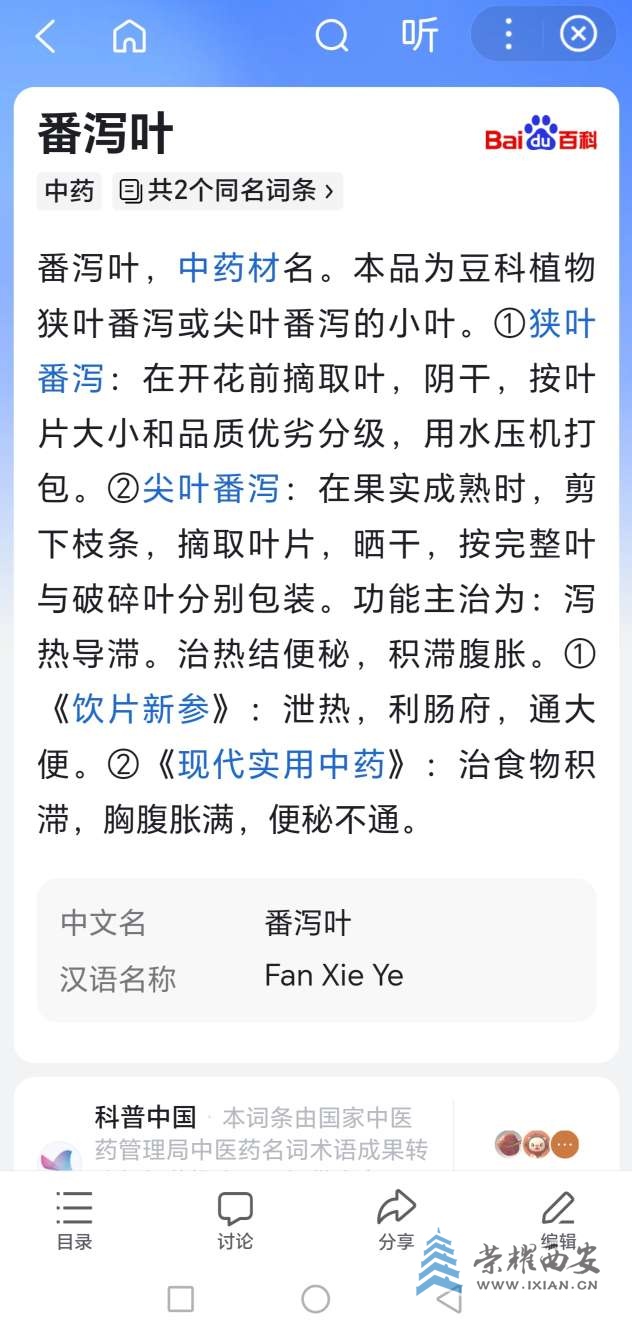The width and height of the screenshot is (632, 1333).
Task: Open the 现代实用中药 reference link
Action: pyautogui.click(x=281, y=765)
